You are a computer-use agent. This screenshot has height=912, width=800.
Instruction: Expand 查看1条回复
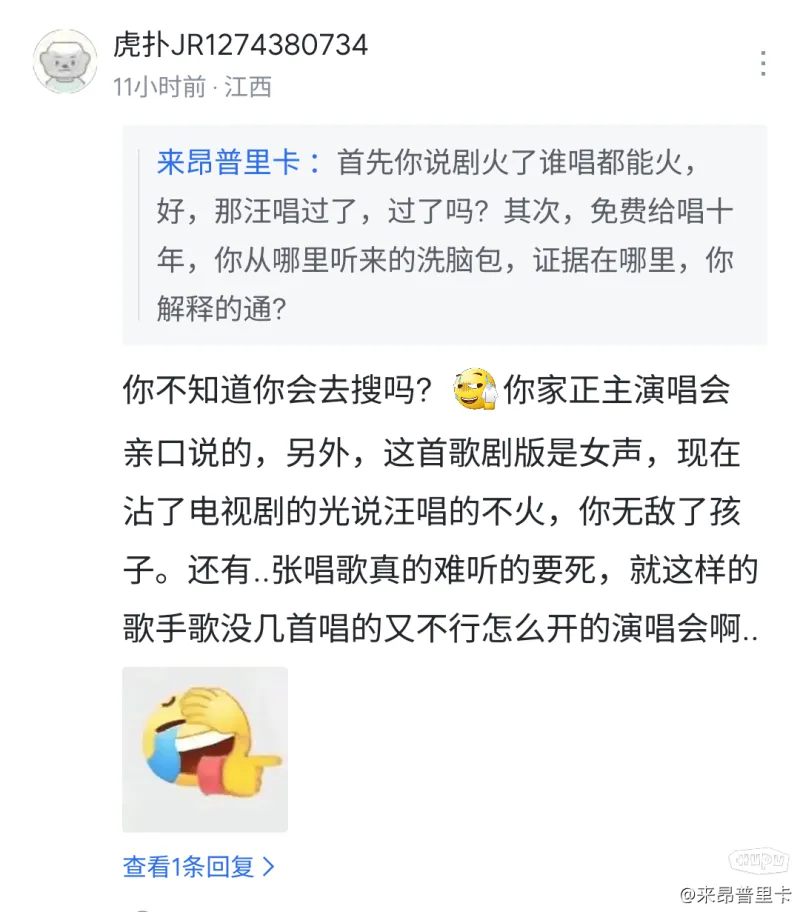(x=198, y=866)
